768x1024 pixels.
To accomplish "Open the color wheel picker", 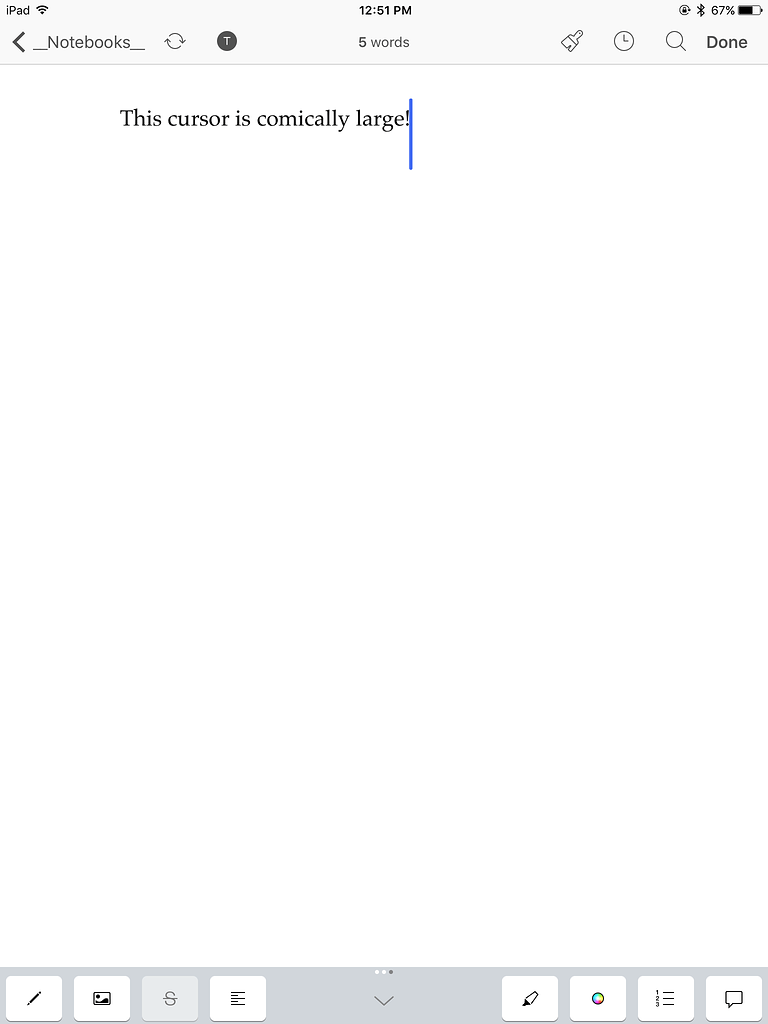I will click(597, 998).
